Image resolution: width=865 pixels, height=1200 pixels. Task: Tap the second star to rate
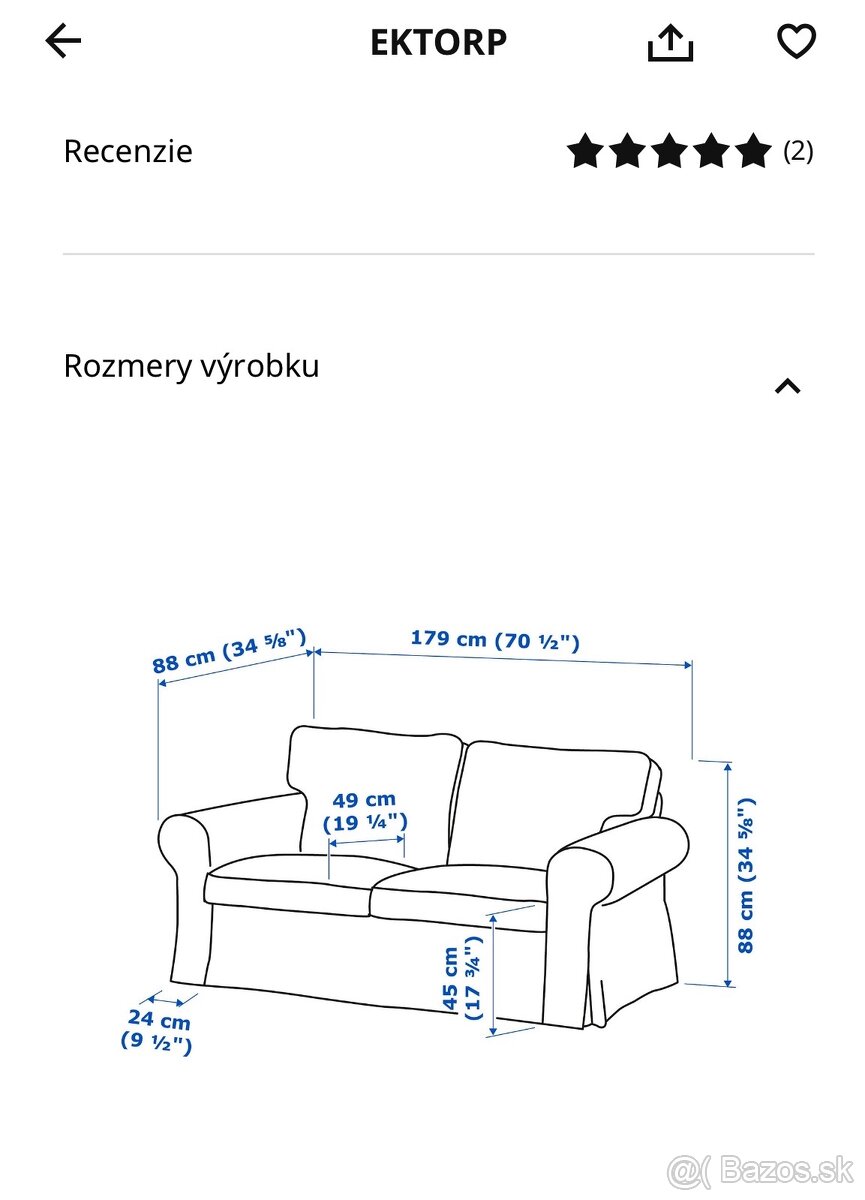point(630,151)
